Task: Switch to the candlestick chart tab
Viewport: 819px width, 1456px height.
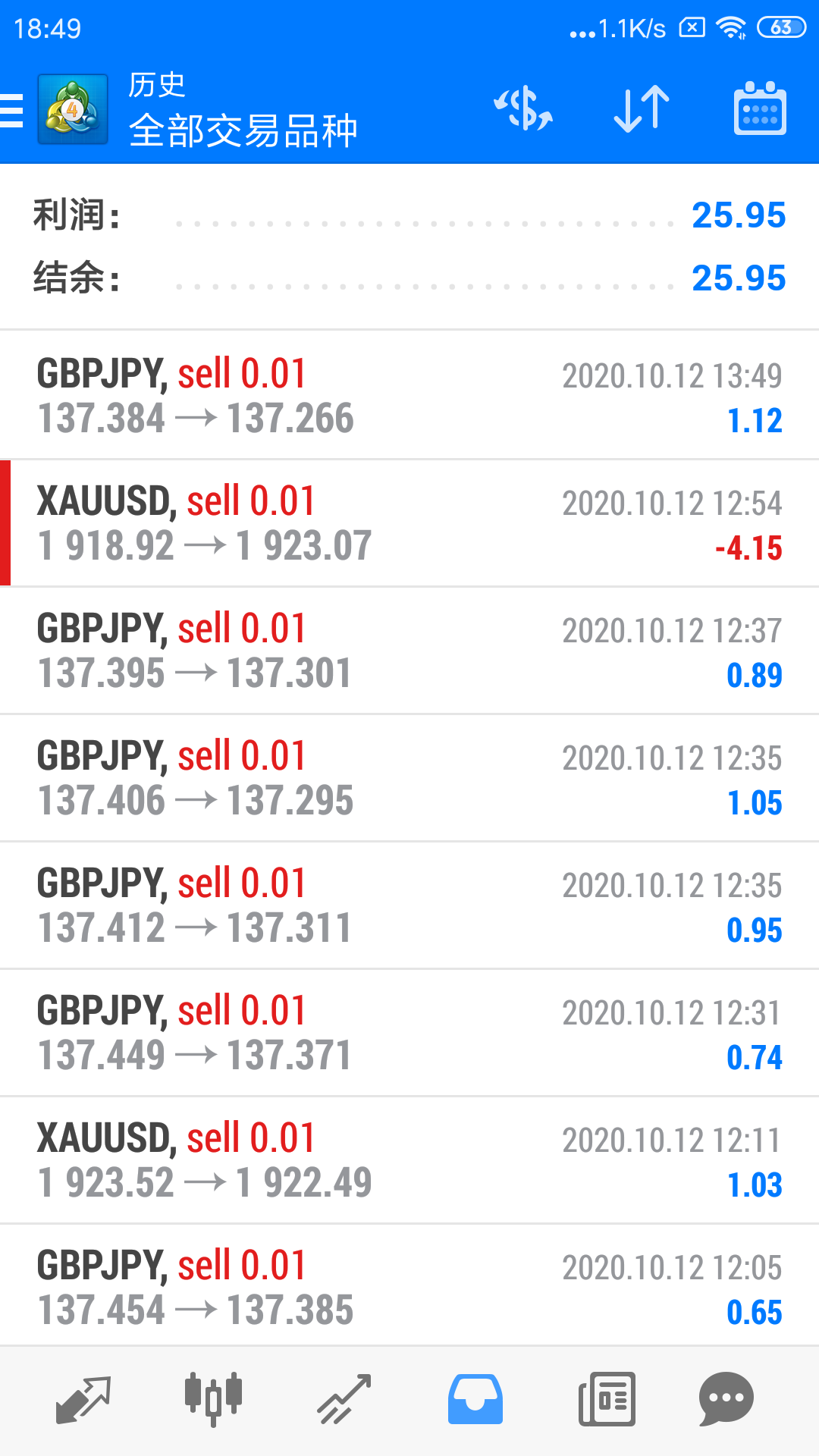Action: tap(213, 1399)
